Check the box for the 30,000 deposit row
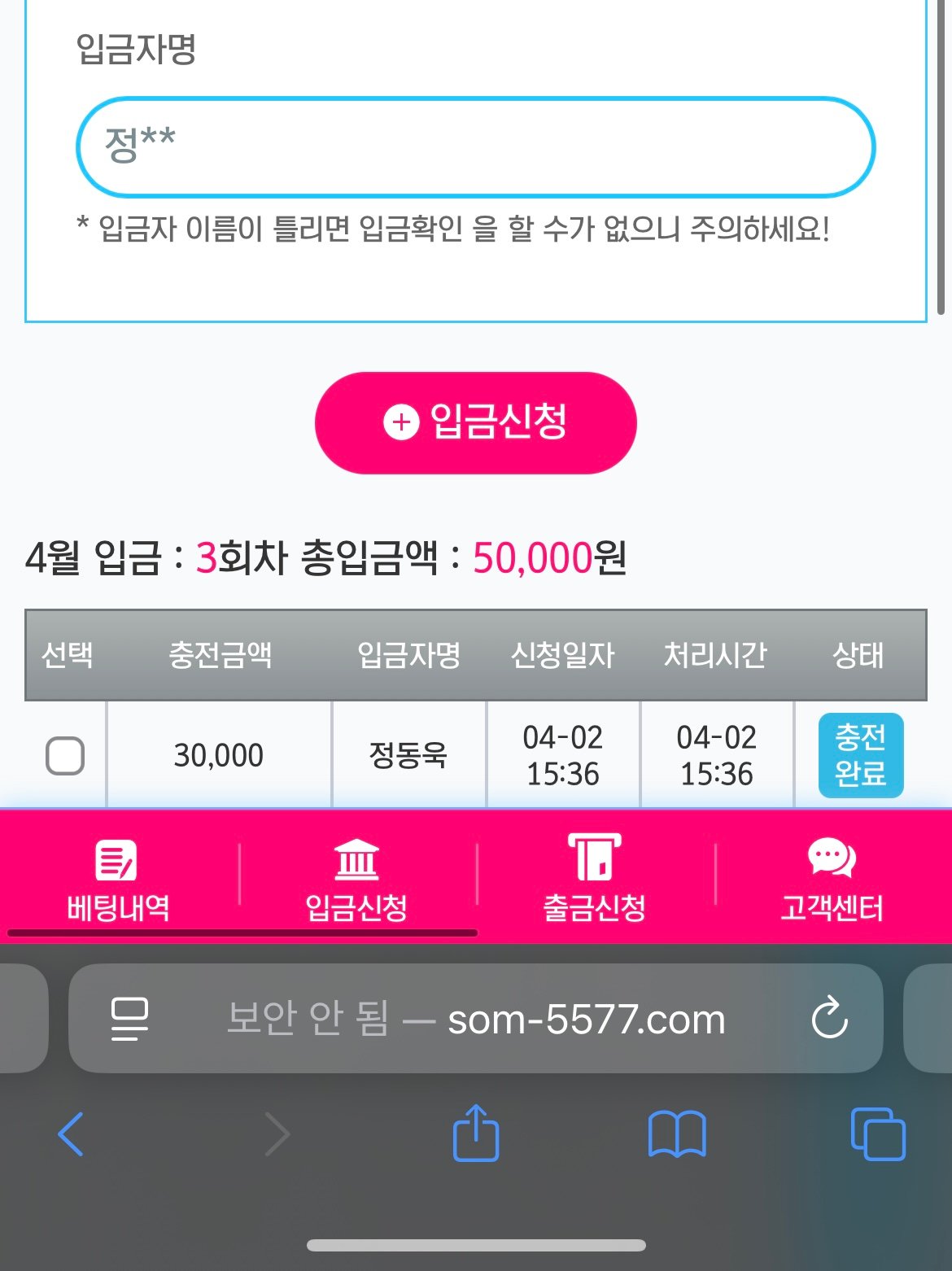Image resolution: width=952 pixels, height=1271 pixels. (65, 756)
